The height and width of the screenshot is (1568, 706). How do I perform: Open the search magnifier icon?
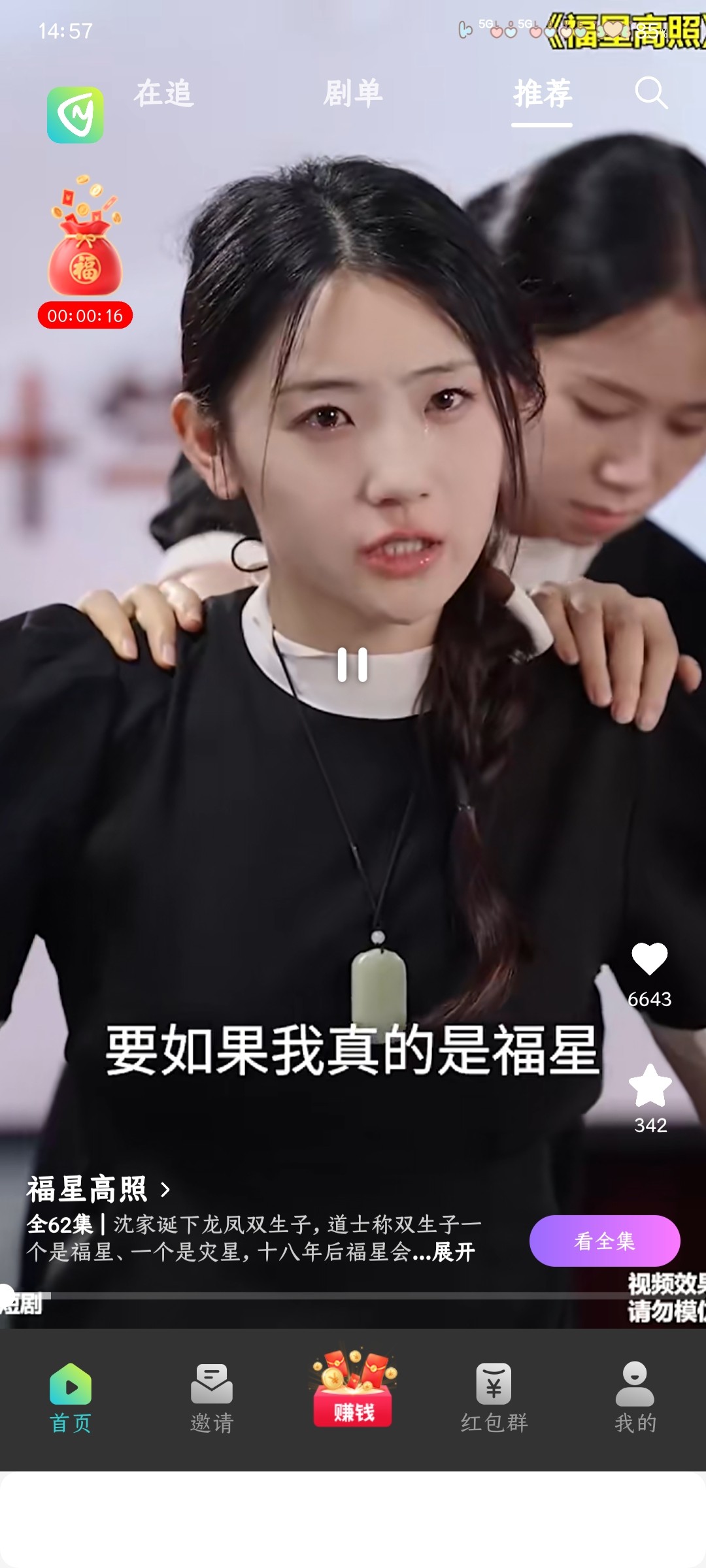pos(650,93)
